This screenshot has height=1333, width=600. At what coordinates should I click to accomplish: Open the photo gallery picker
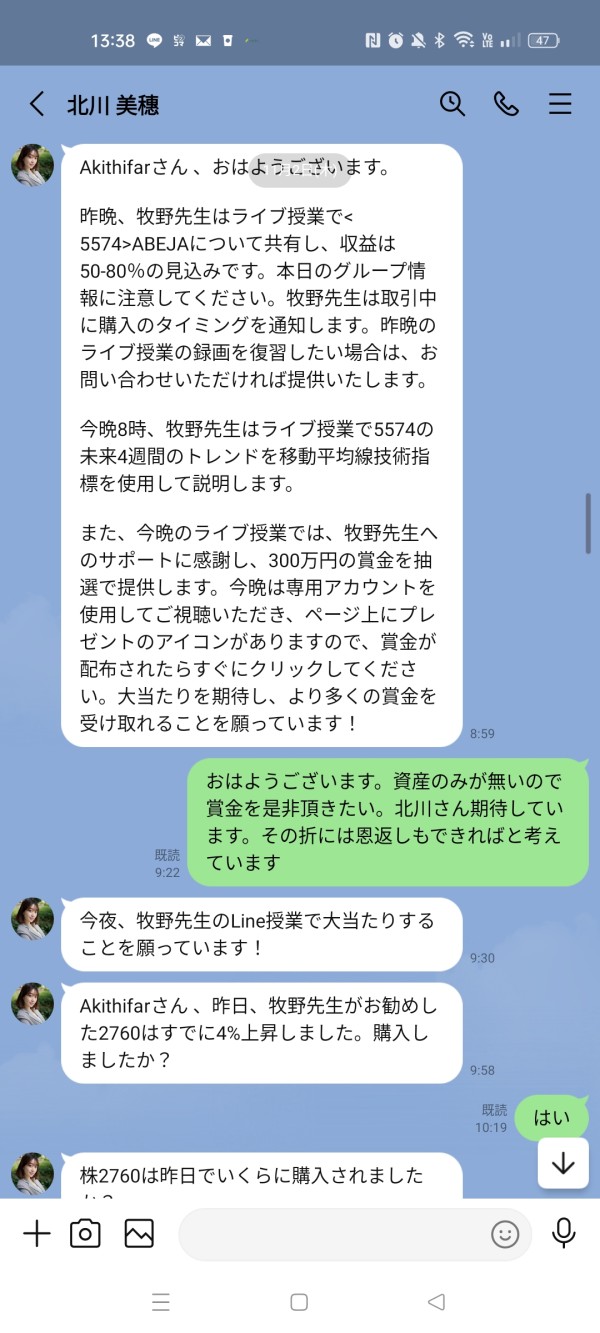[x=139, y=1234]
